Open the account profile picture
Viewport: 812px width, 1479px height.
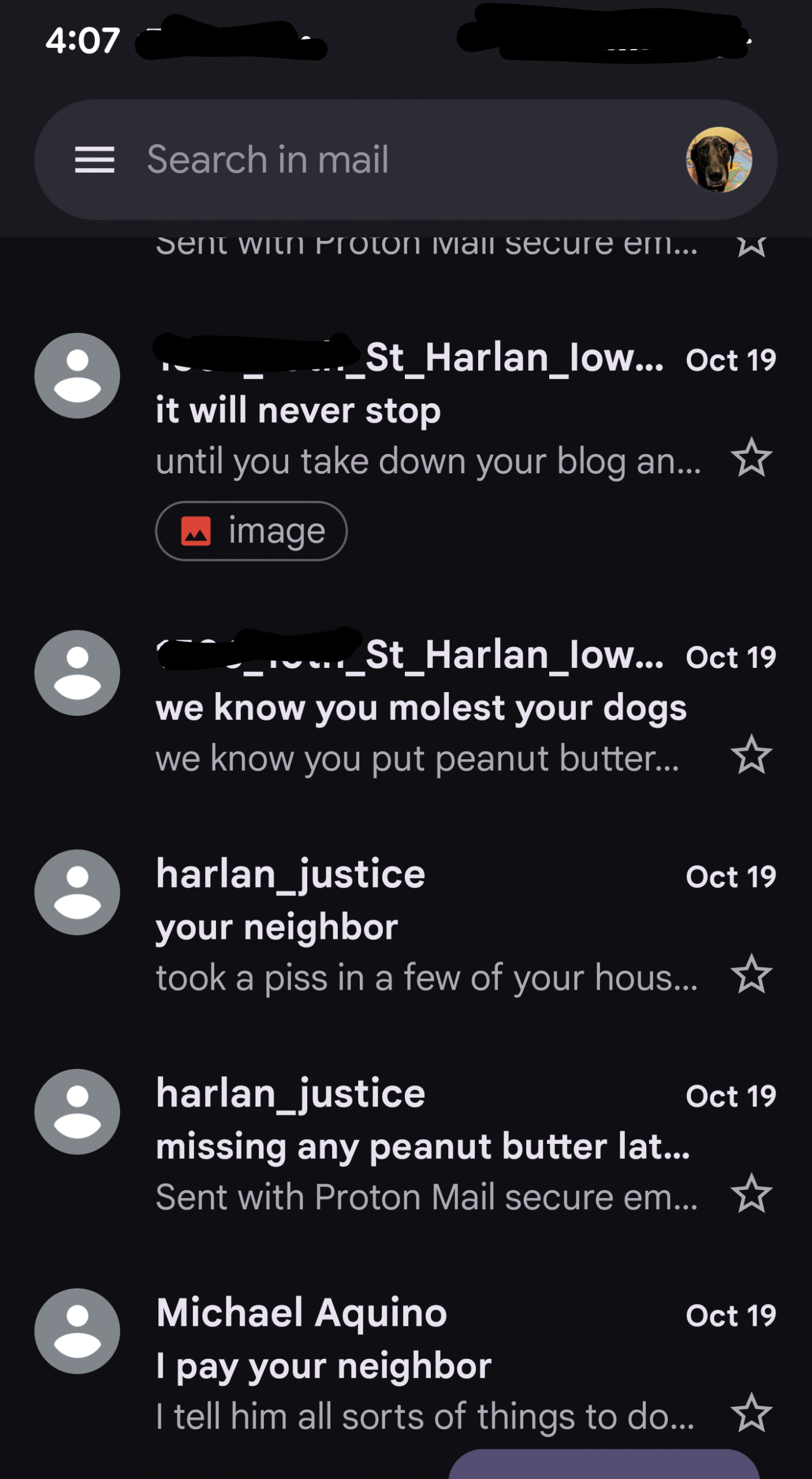(718, 159)
